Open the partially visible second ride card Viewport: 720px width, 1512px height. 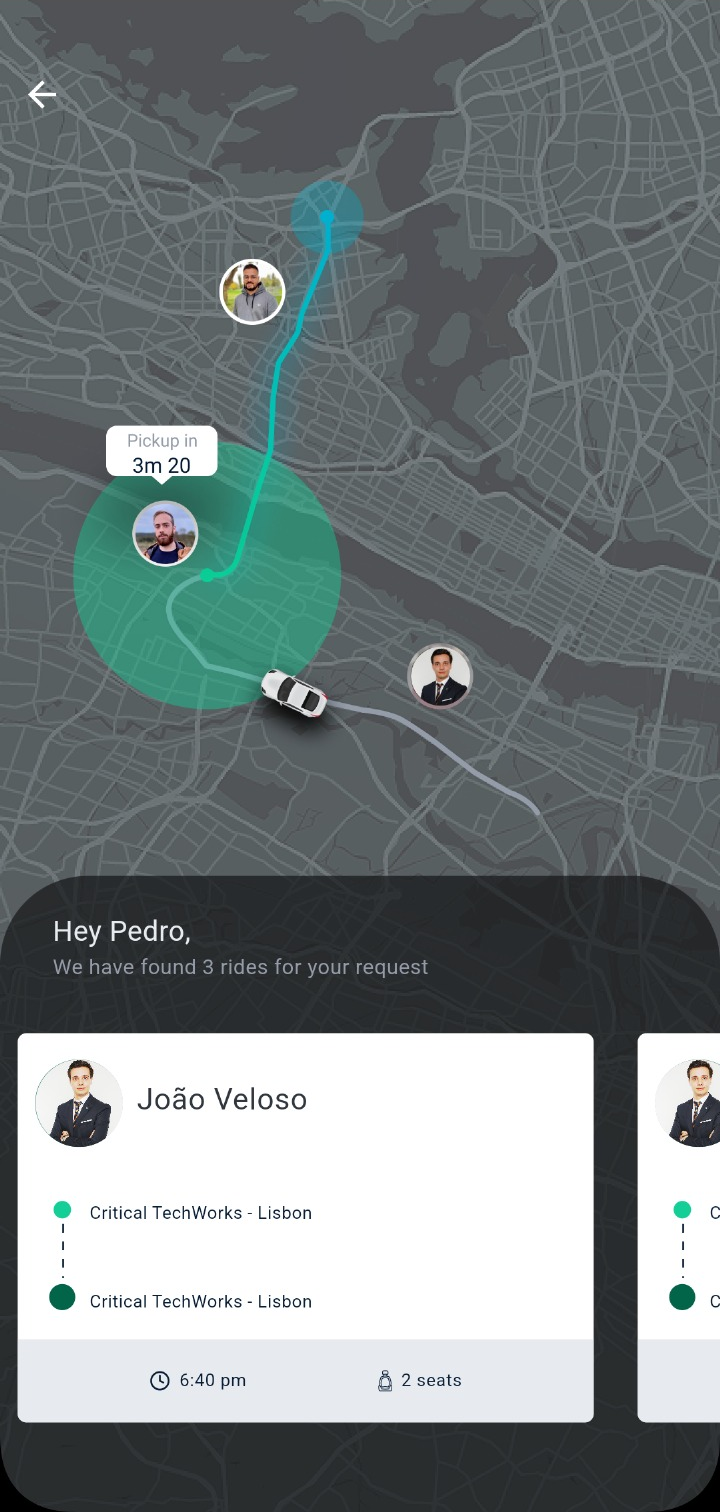pyautogui.click(x=680, y=1226)
